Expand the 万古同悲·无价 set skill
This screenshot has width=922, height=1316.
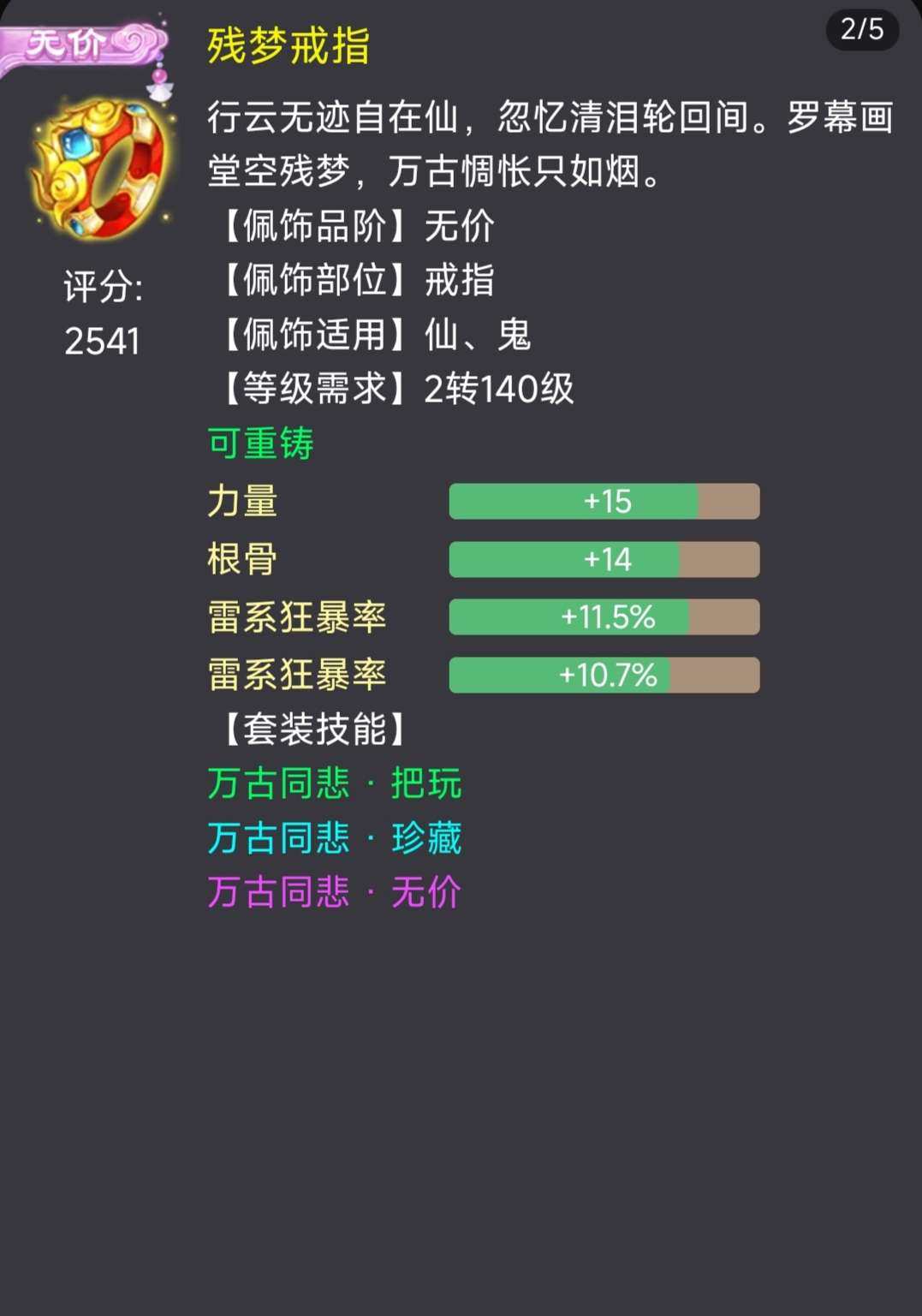[x=334, y=893]
